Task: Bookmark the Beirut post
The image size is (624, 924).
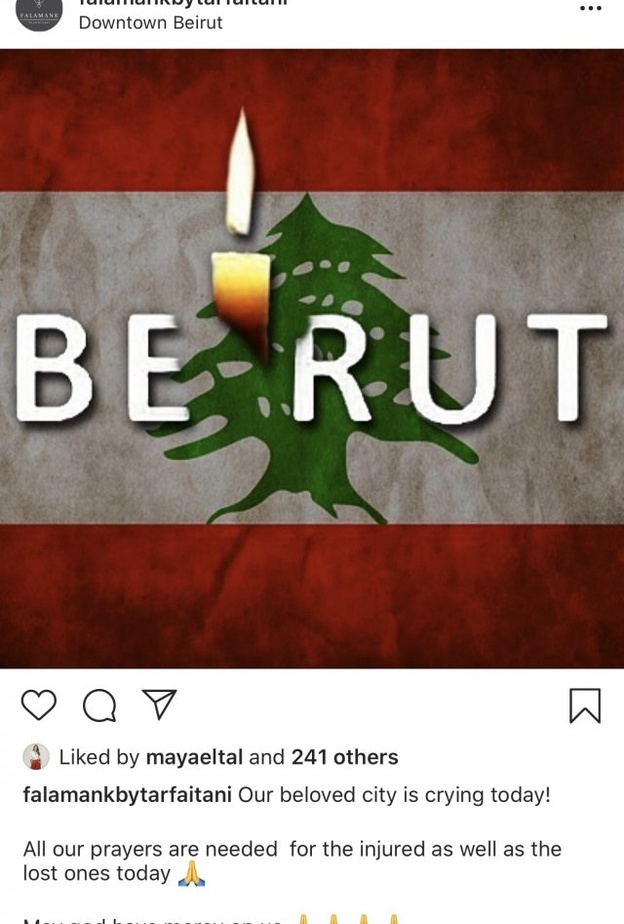Action: pos(585,705)
